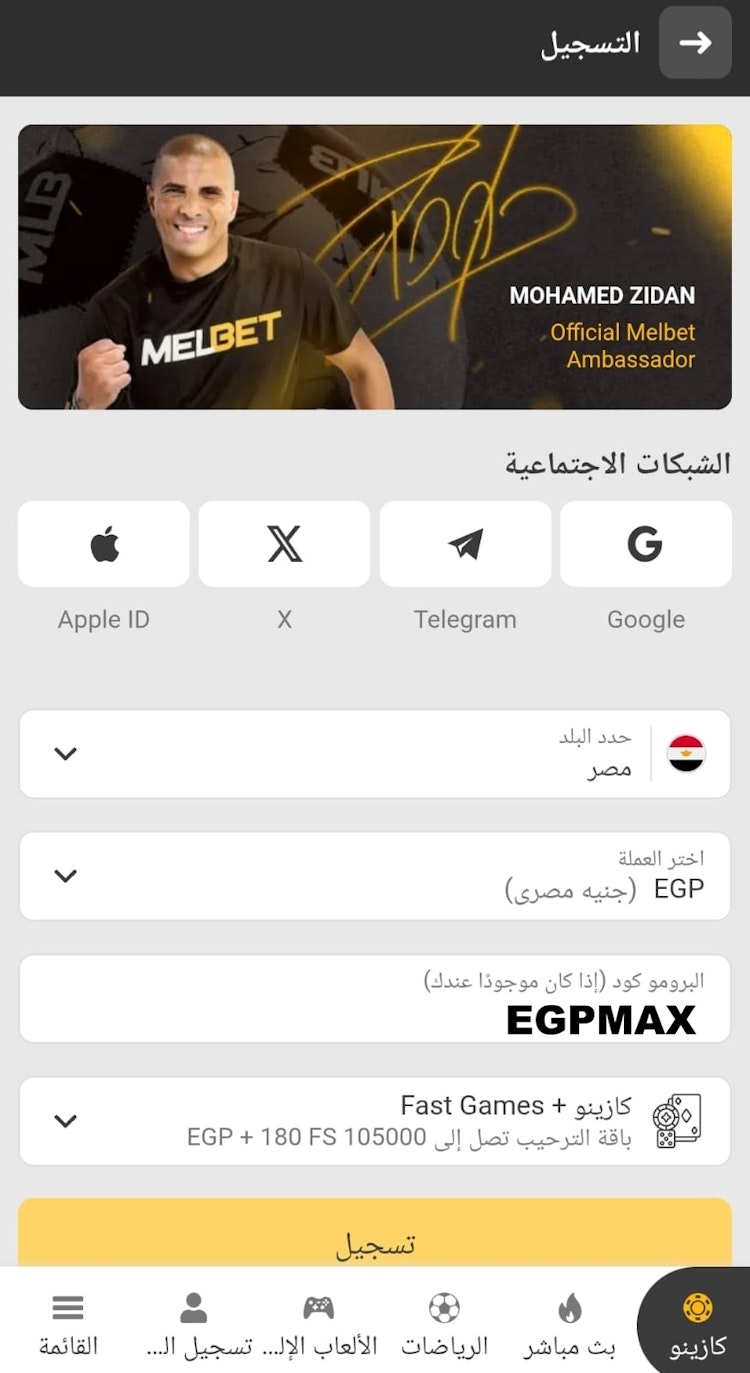Click the Apple ID text label
The height and width of the screenshot is (1373, 750).
tap(103, 619)
